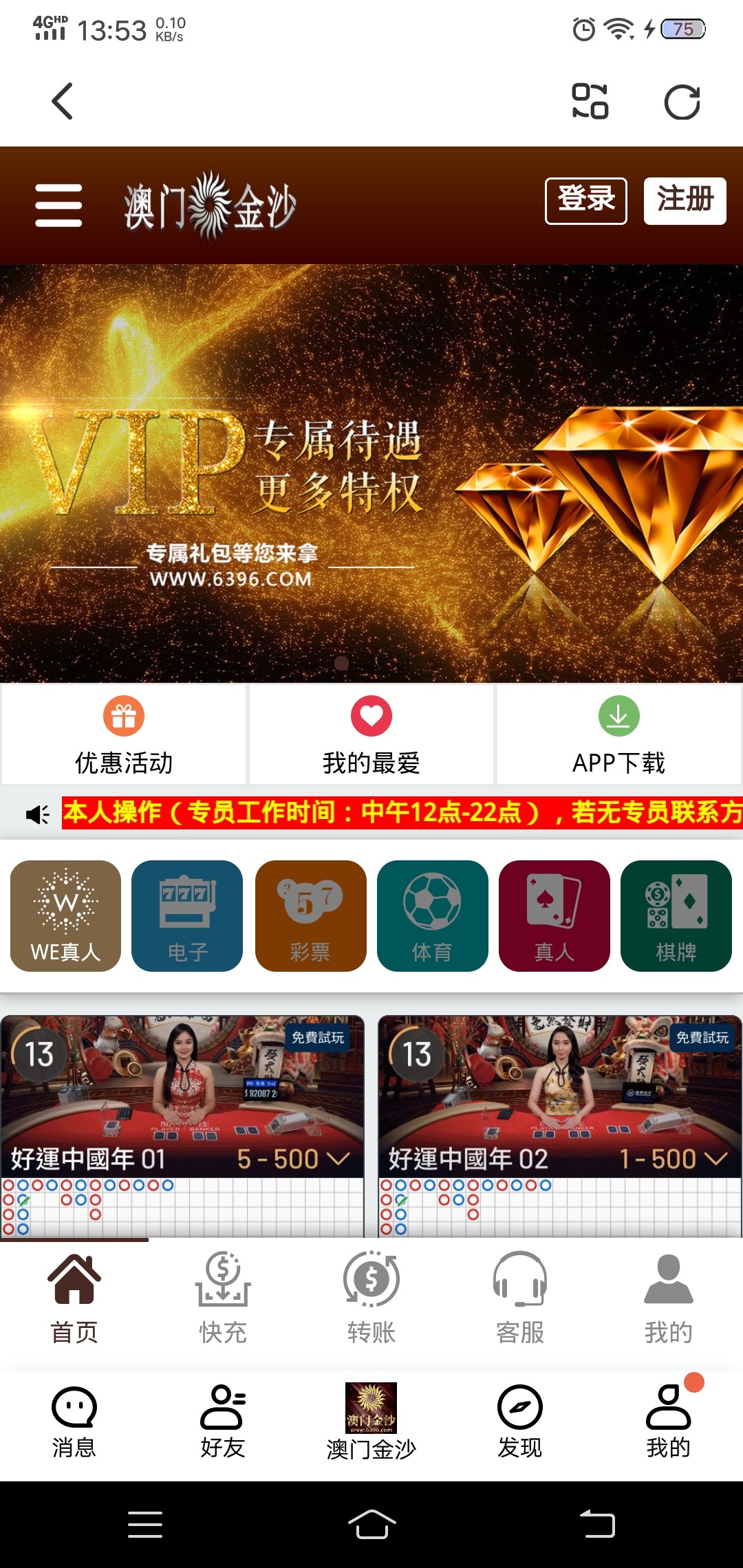This screenshot has width=743, height=1568.
Task: Reload the page with the refresh icon
Action: (682, 102)
